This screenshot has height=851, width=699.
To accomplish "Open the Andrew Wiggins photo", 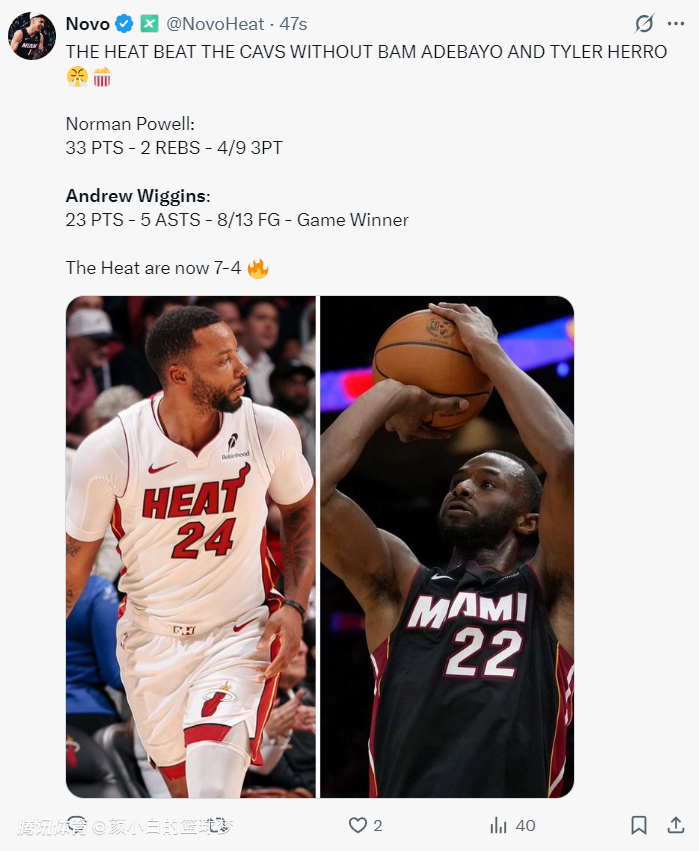I will [447, 546].
